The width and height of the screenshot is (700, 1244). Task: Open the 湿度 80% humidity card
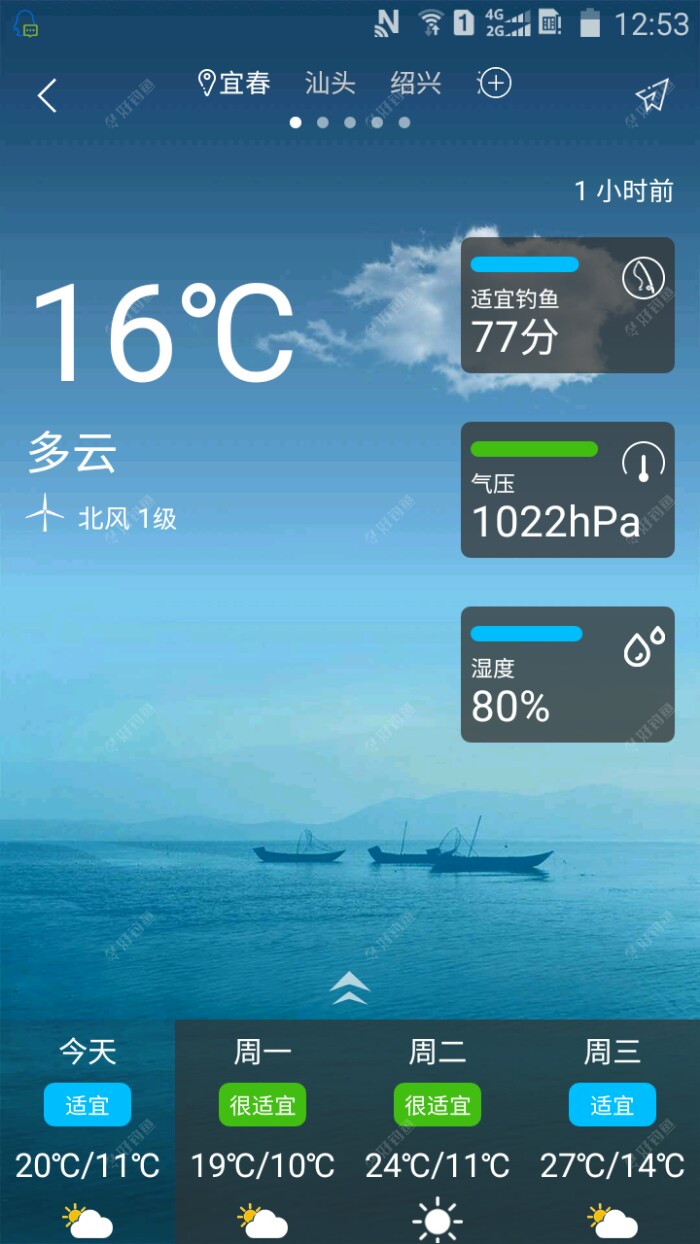567,675
